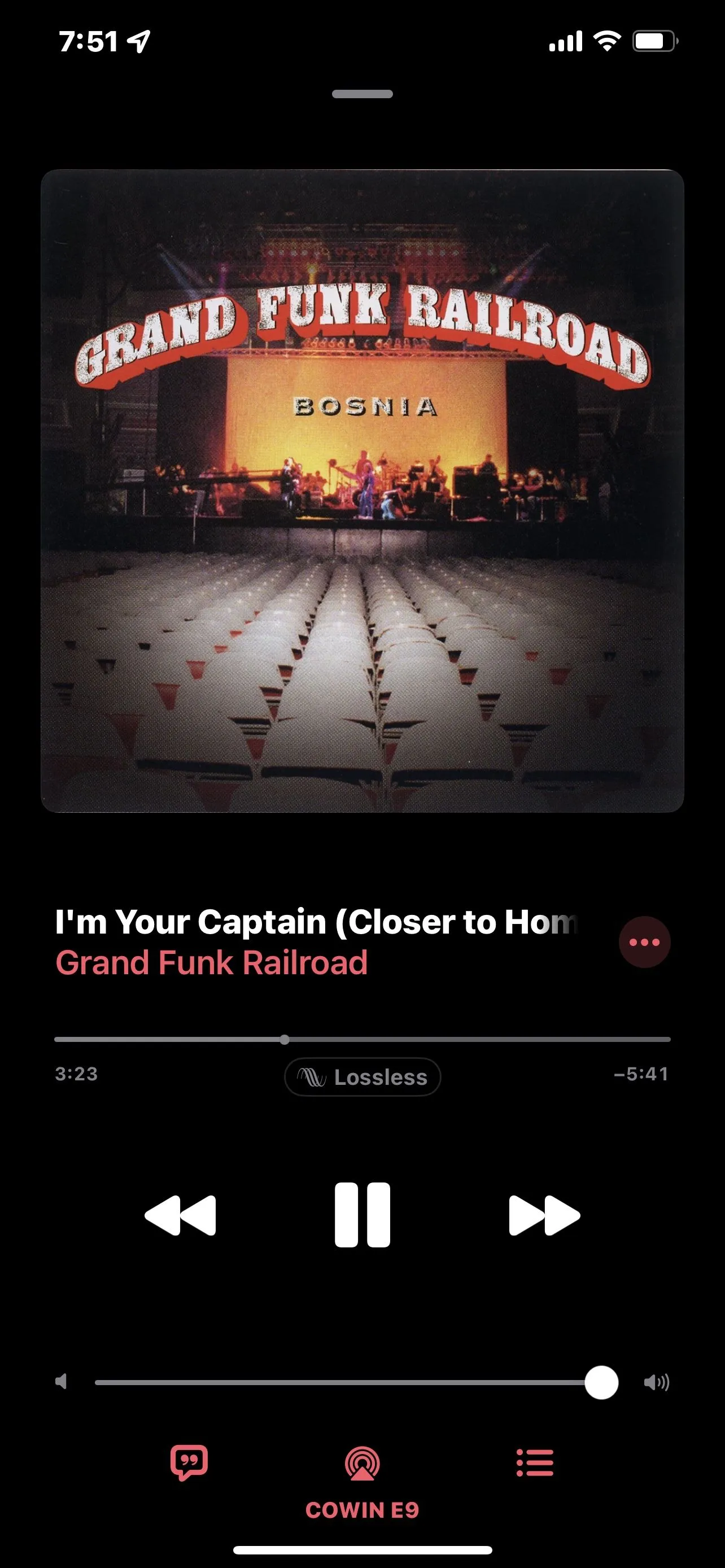The image size is (725, 1568).
Task: Tap the Grand Funk Railroad artist name
Action: [x=212, y=963]
